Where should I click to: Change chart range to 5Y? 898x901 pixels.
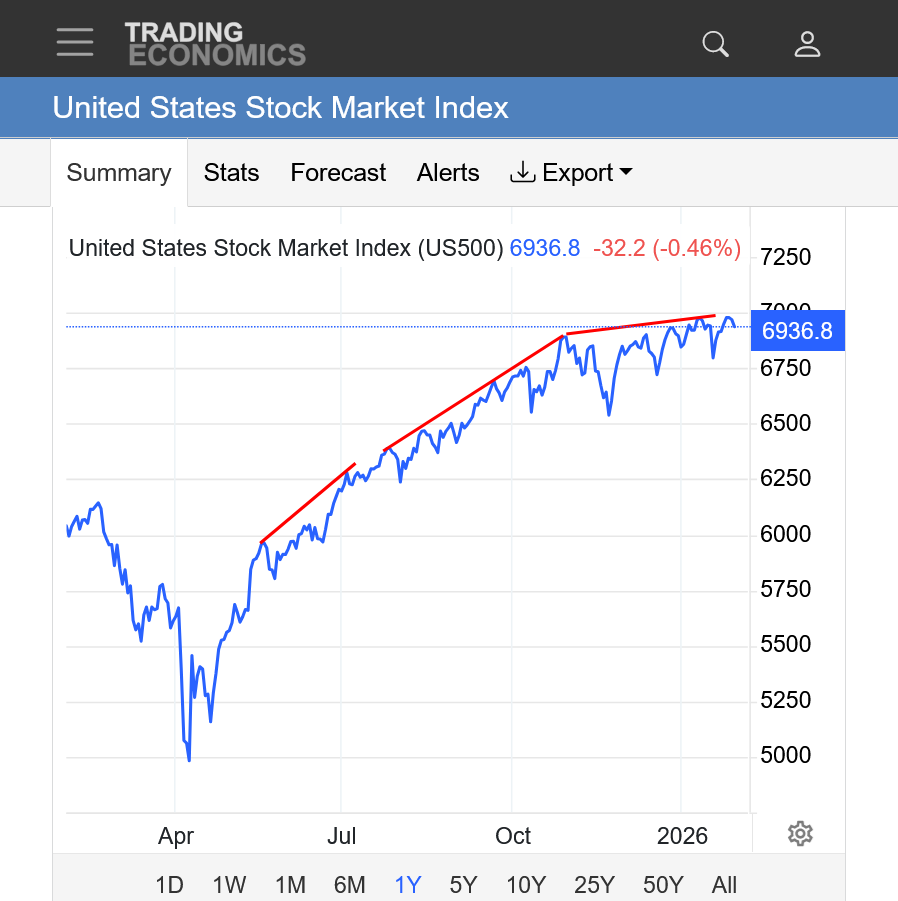[464, 884]
